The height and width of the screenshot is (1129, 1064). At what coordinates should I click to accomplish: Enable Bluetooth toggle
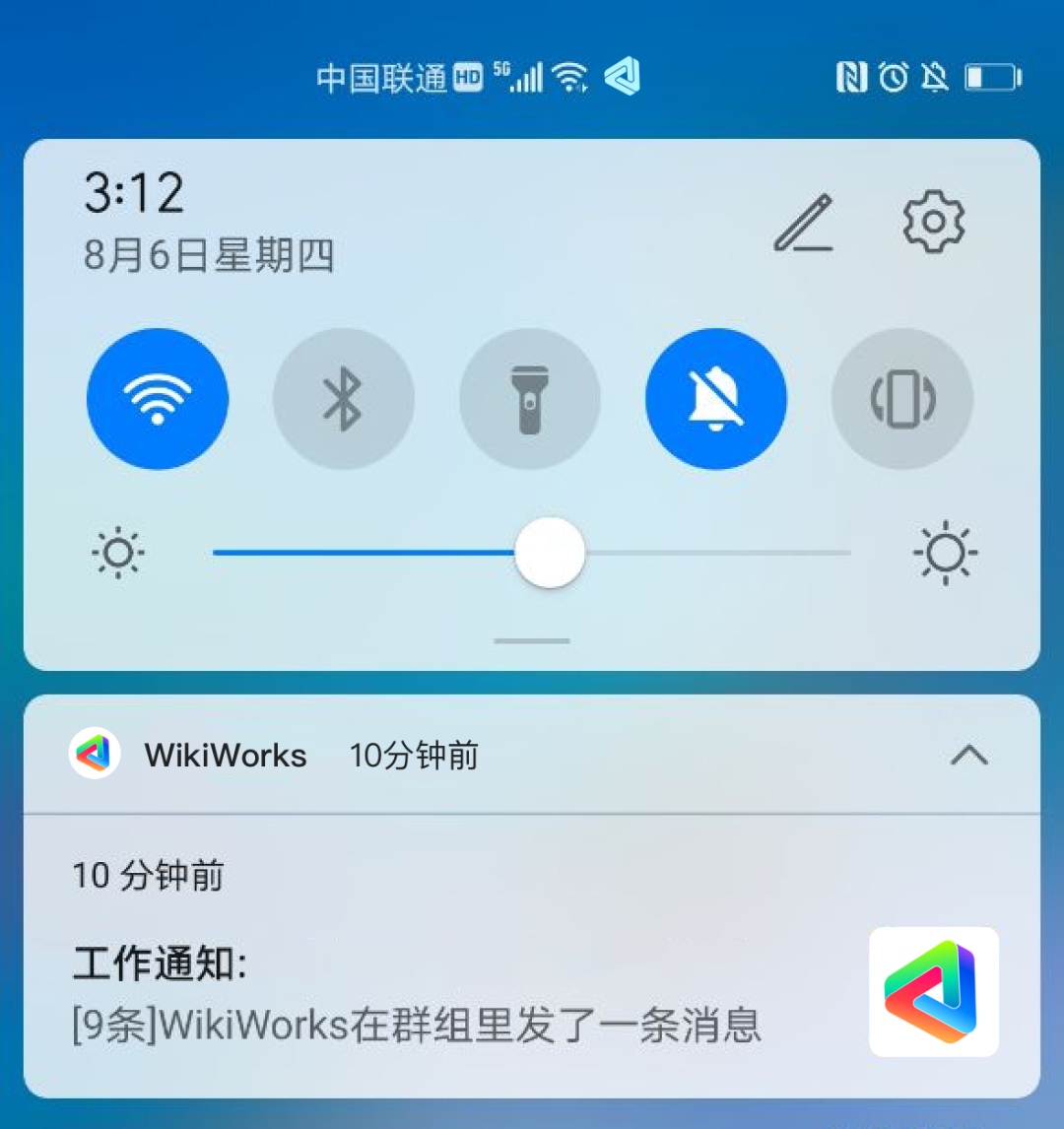(343, 399)
